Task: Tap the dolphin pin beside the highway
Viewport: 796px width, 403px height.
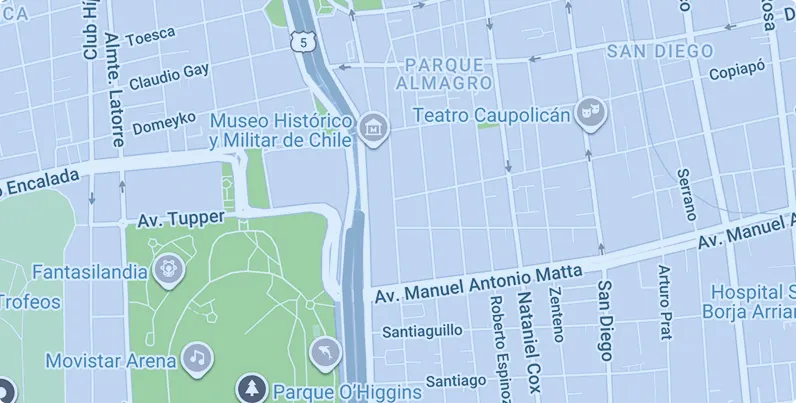Action: [x=324, y=351]
